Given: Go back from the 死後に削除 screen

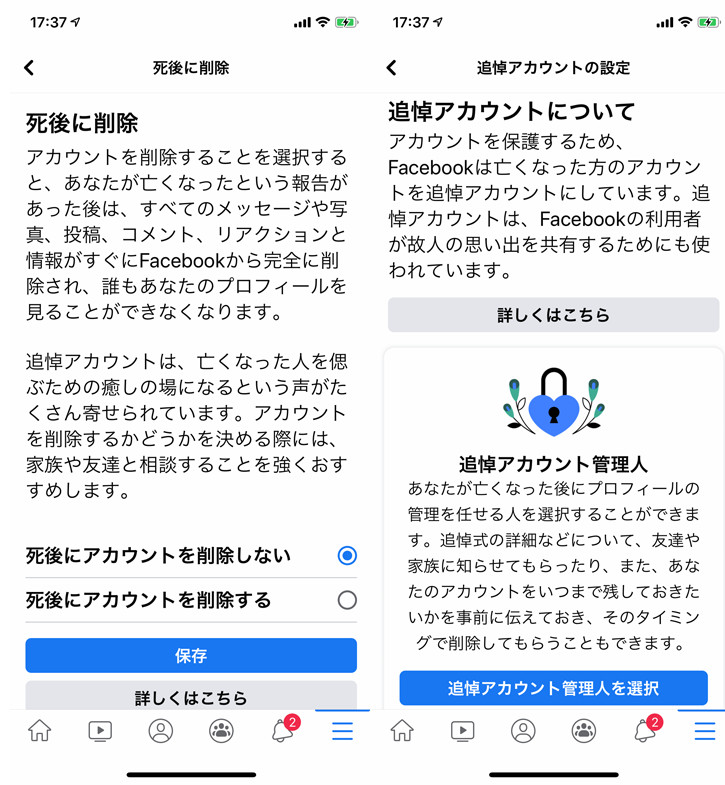Looking at the screenshot, I should click(x=29, y=68).
